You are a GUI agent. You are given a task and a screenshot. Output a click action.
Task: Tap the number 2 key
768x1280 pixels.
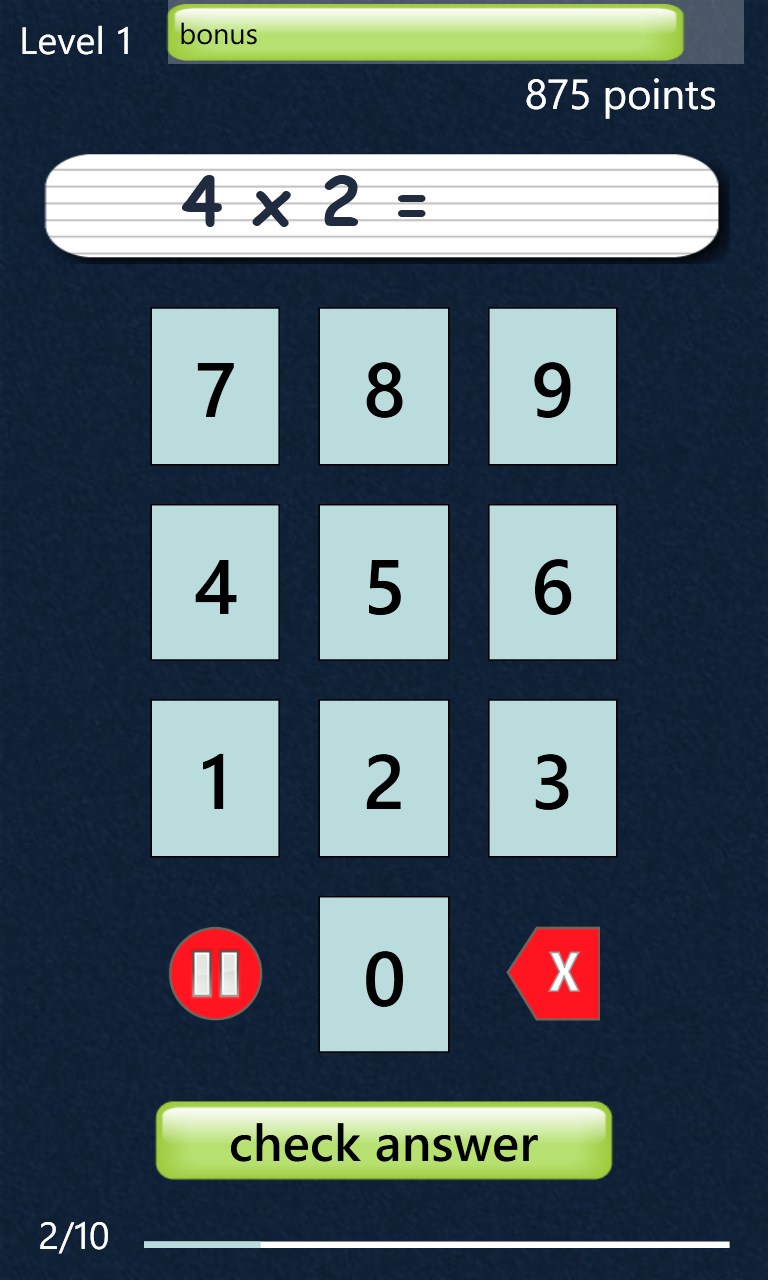384,778
